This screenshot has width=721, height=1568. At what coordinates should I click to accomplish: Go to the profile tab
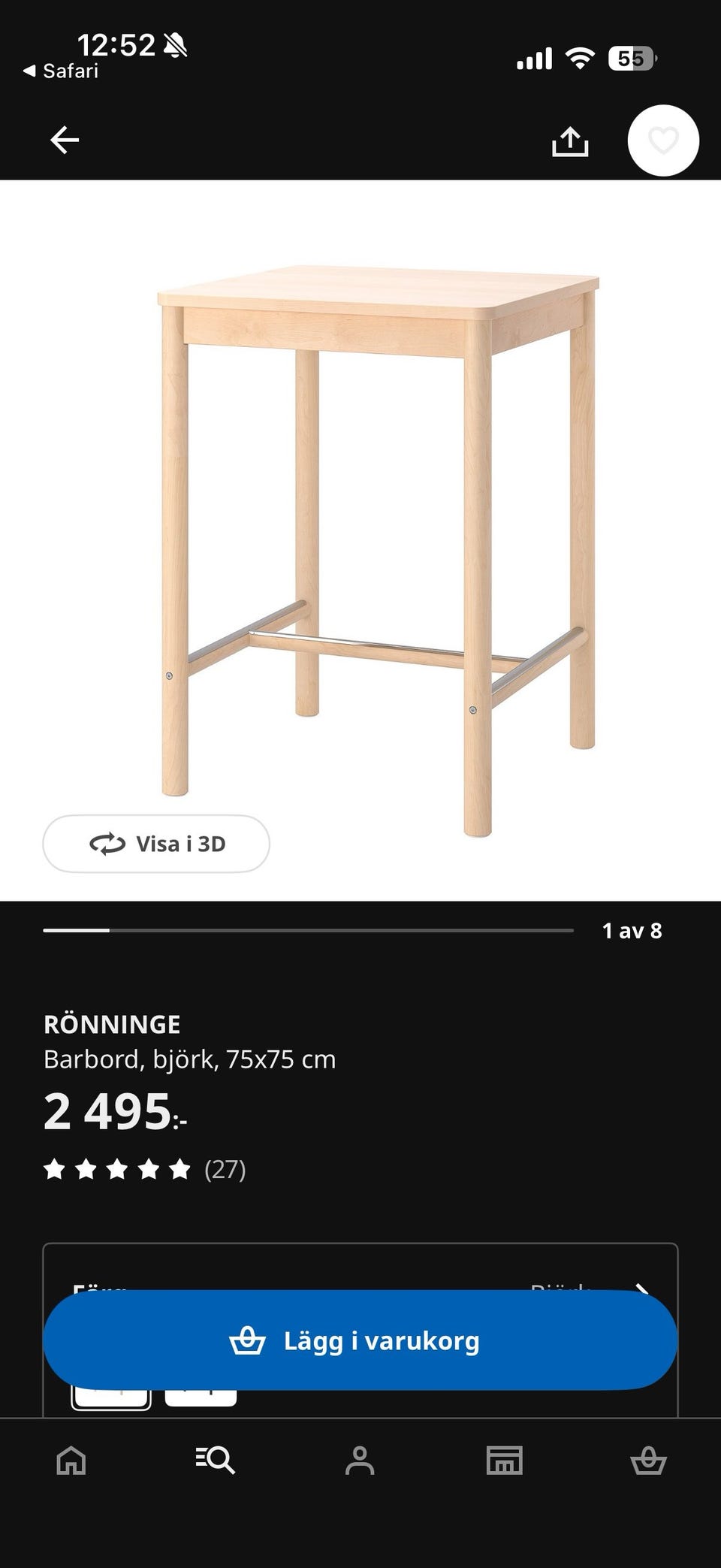pos(360,1461)
